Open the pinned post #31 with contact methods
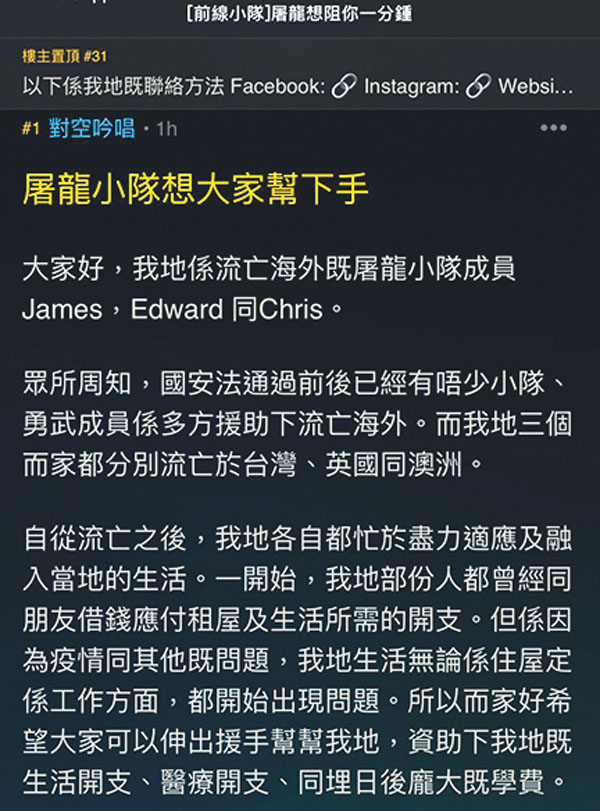Image resolution: width=600 pixels, height=811 pixels. pyautogui.click(x=298, y=87)
